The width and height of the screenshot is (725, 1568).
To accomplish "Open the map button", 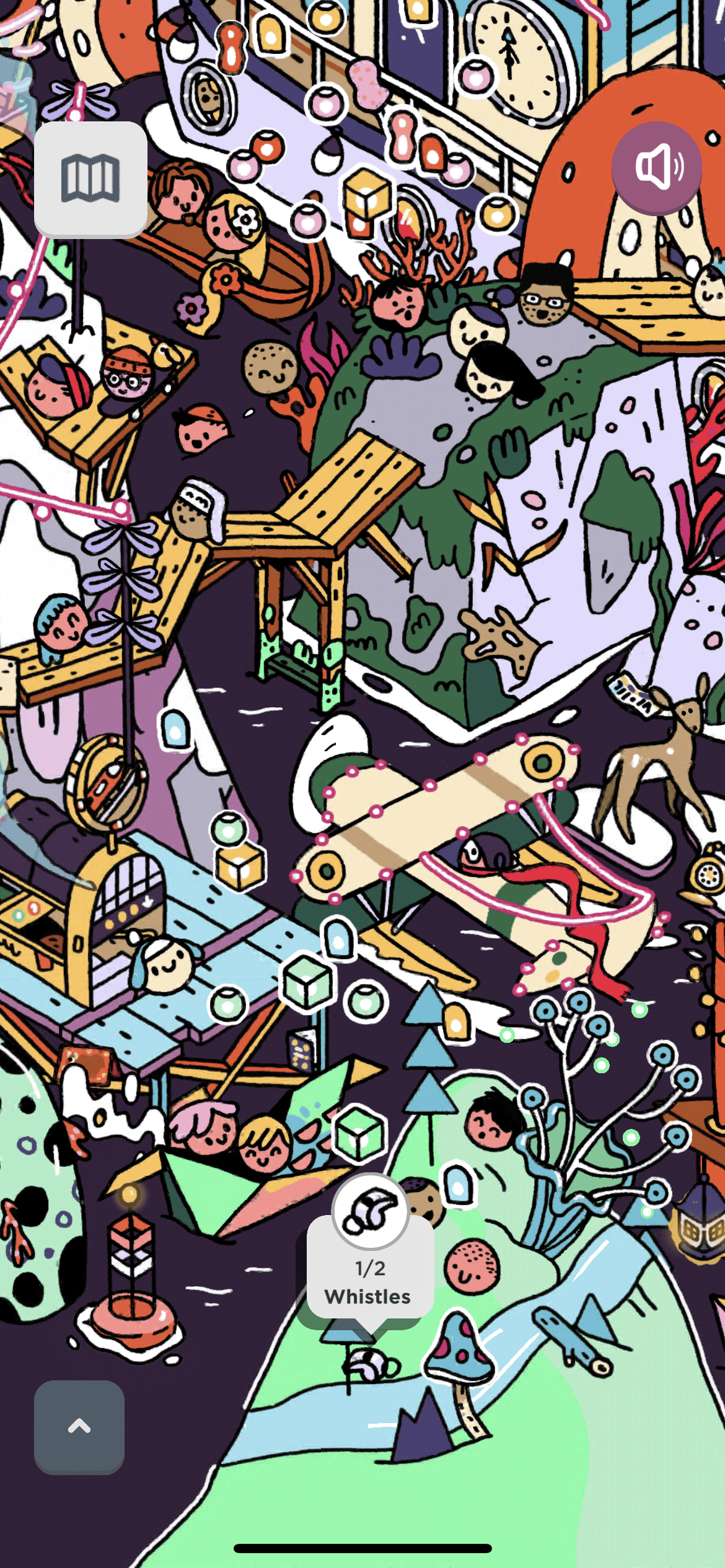I will 90,179.
